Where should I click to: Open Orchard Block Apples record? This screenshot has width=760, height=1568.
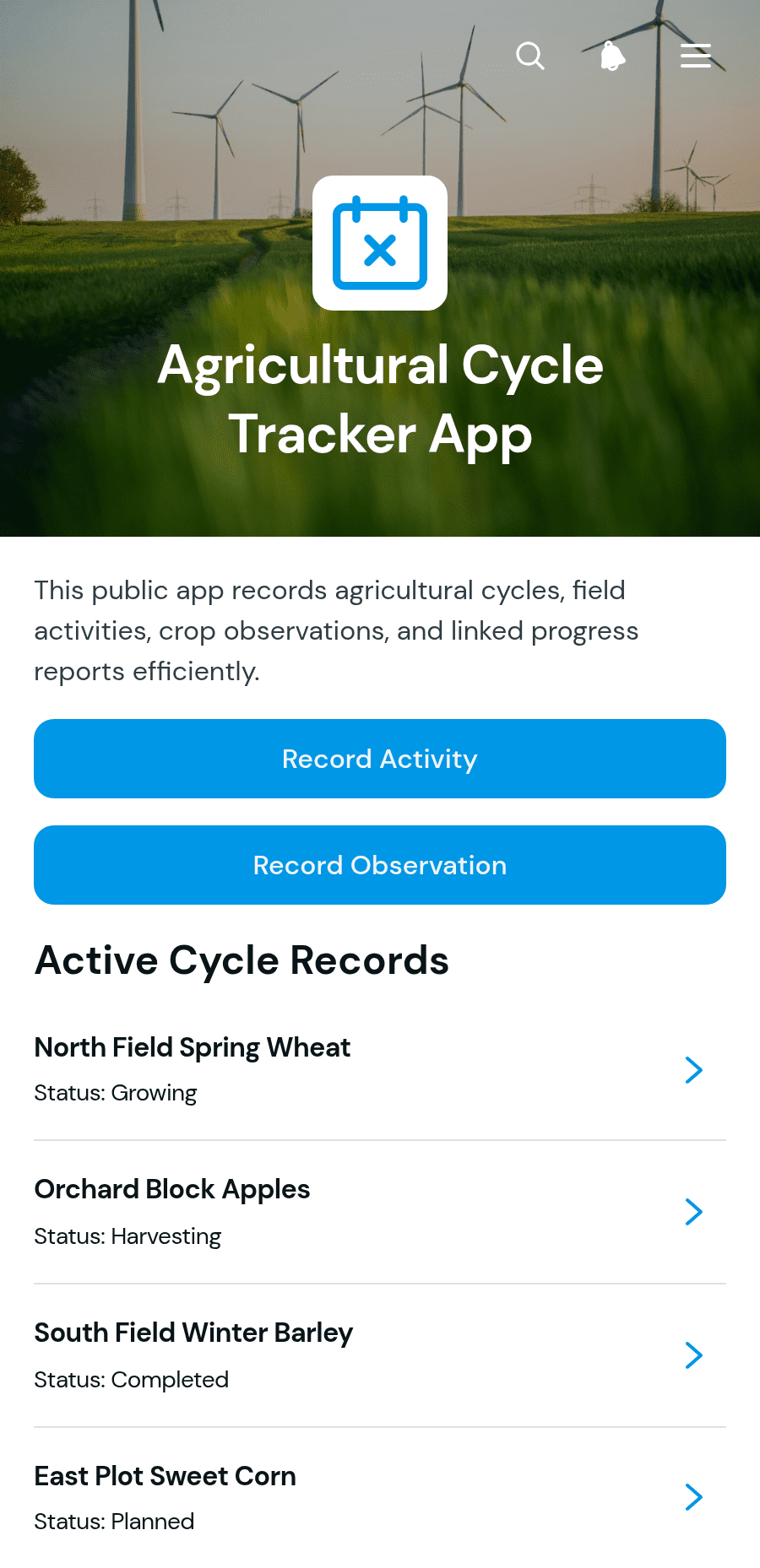(x=380, y=1212)
